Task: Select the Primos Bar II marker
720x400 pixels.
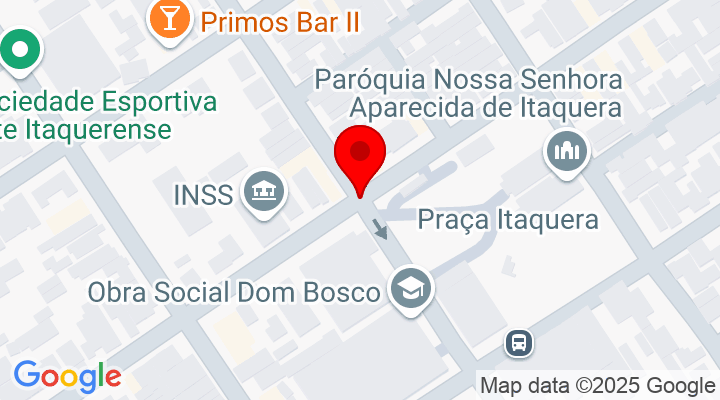Action: 168,17
